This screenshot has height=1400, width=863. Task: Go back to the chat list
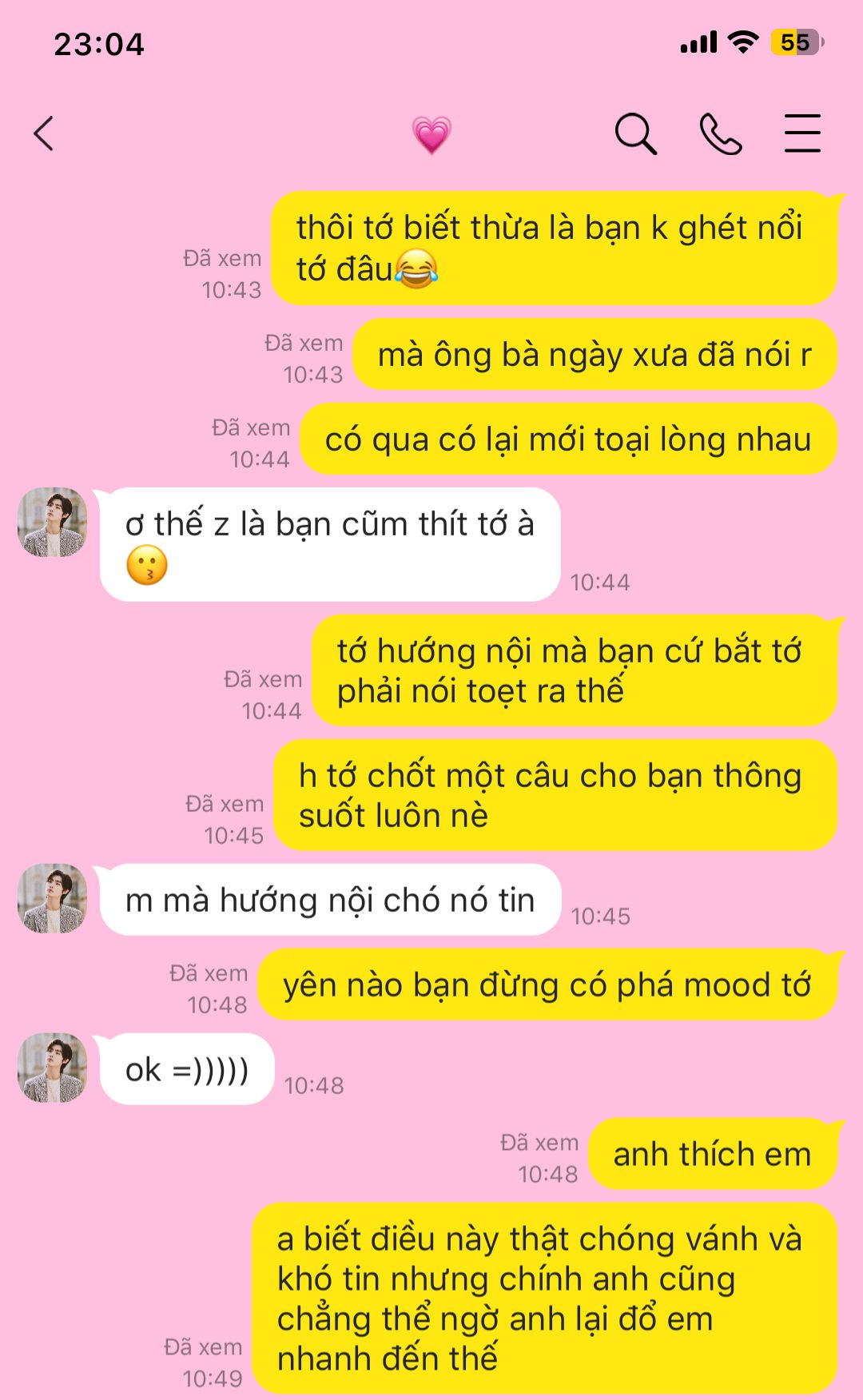(x=45, y=133)
